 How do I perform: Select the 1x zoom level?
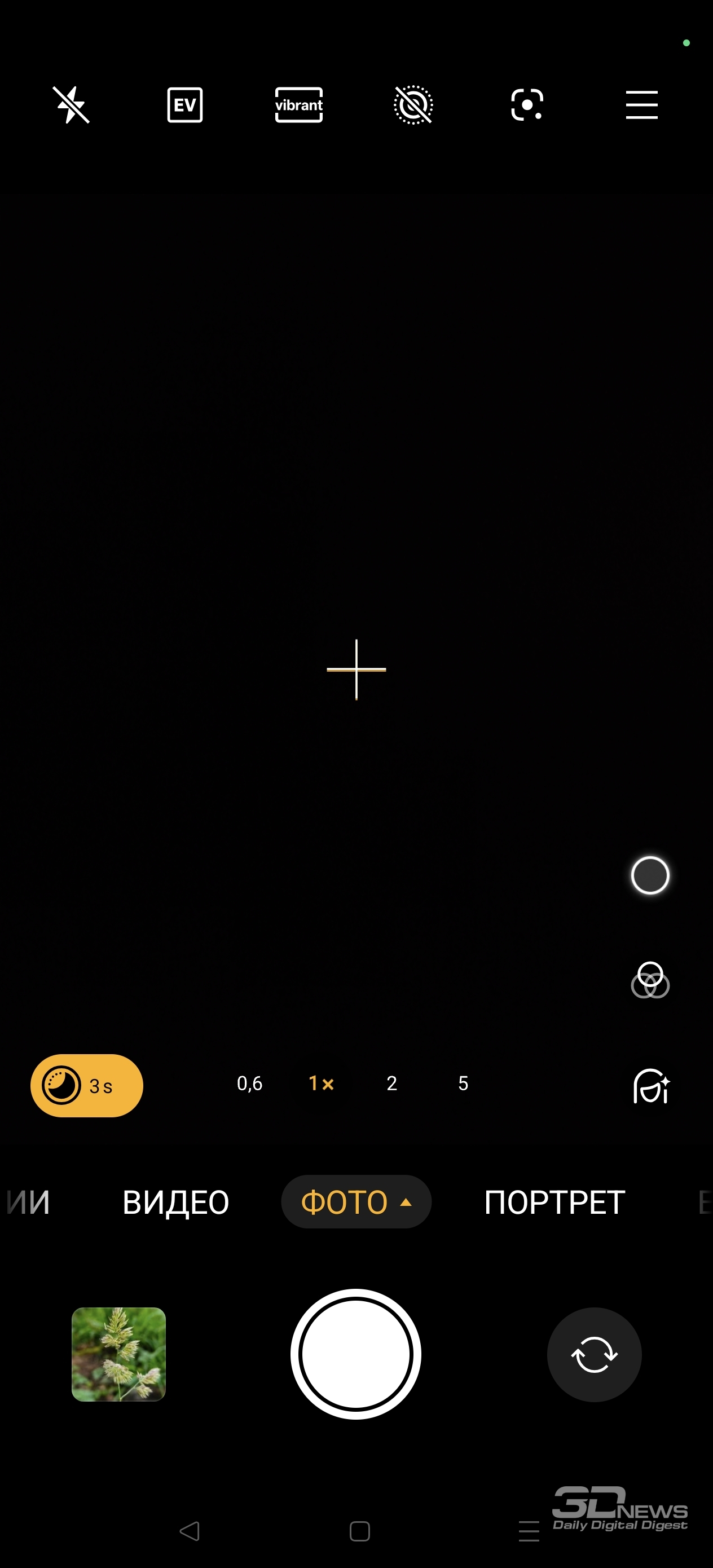point(321,1083)
